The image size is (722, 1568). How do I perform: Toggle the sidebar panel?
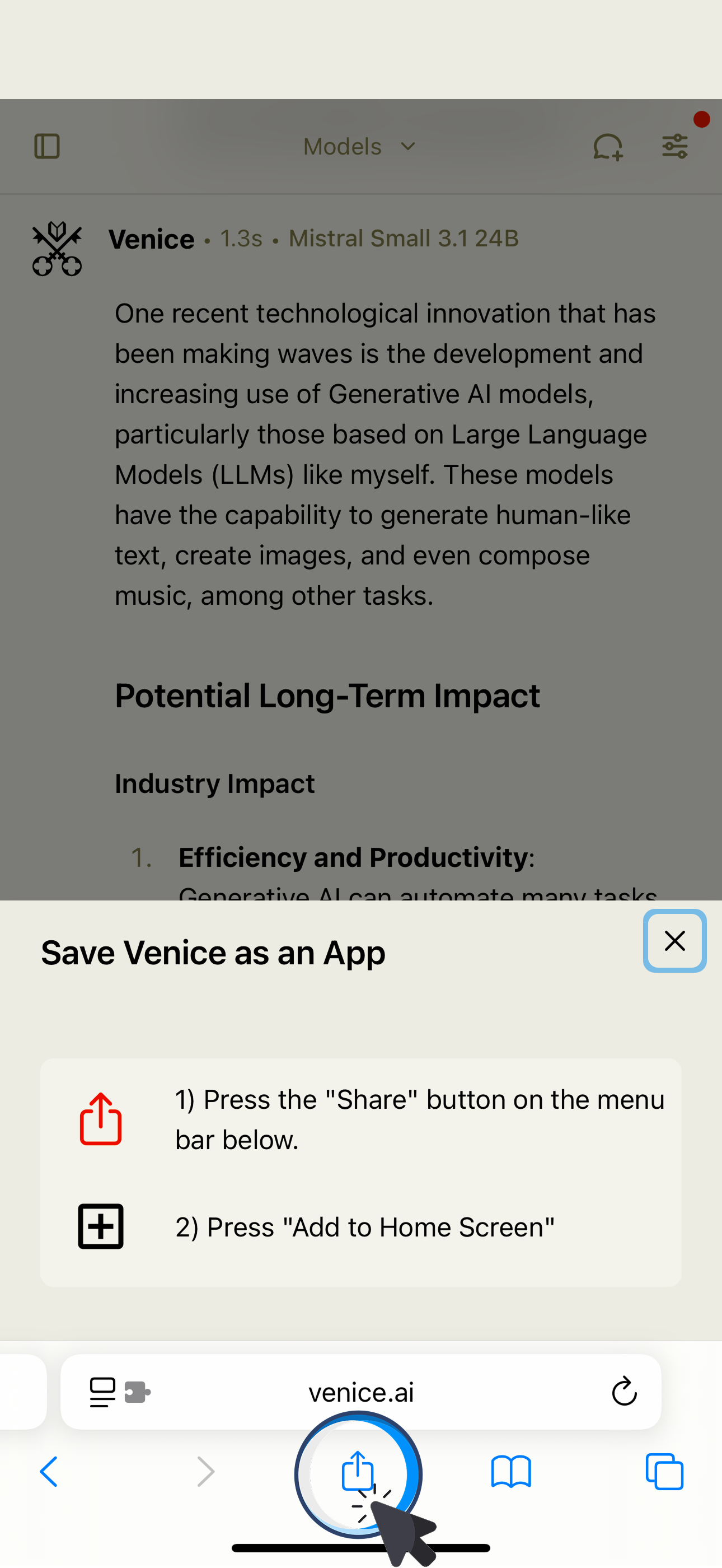pos(47,147)
